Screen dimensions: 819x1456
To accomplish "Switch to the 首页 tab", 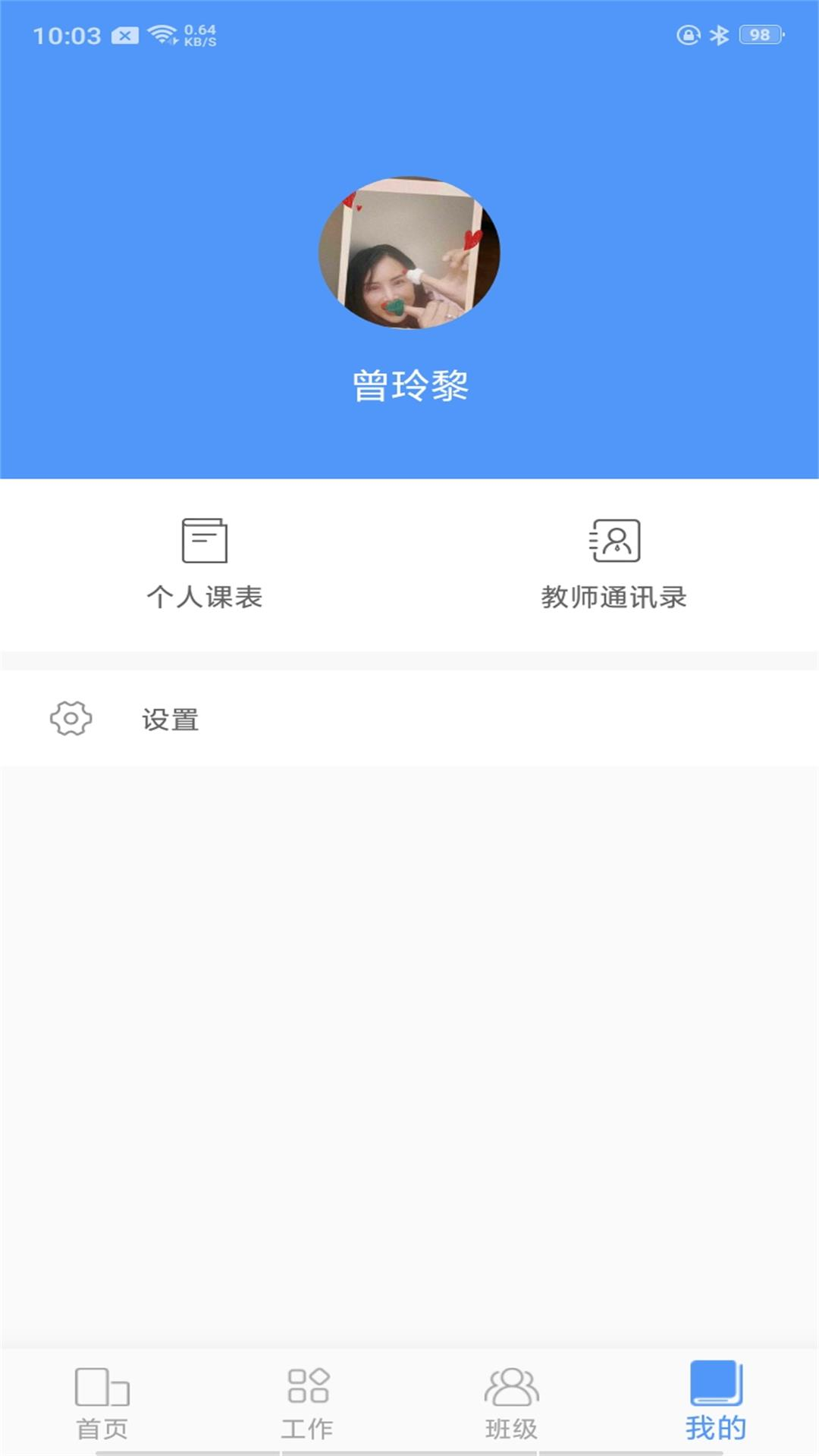I will (x=102, y=1426).
